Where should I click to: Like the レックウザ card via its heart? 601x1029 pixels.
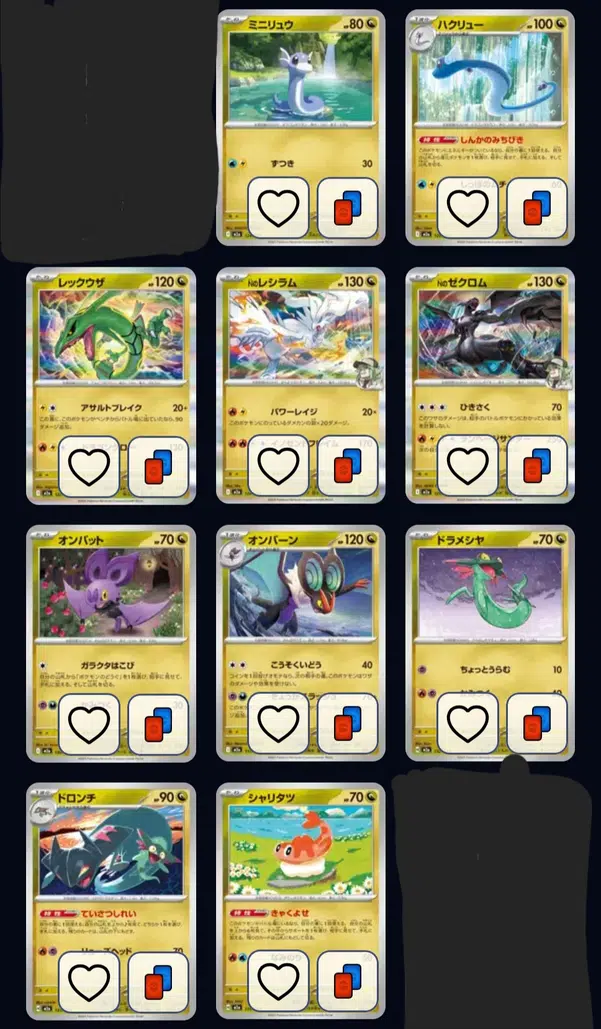coord(89,466)
